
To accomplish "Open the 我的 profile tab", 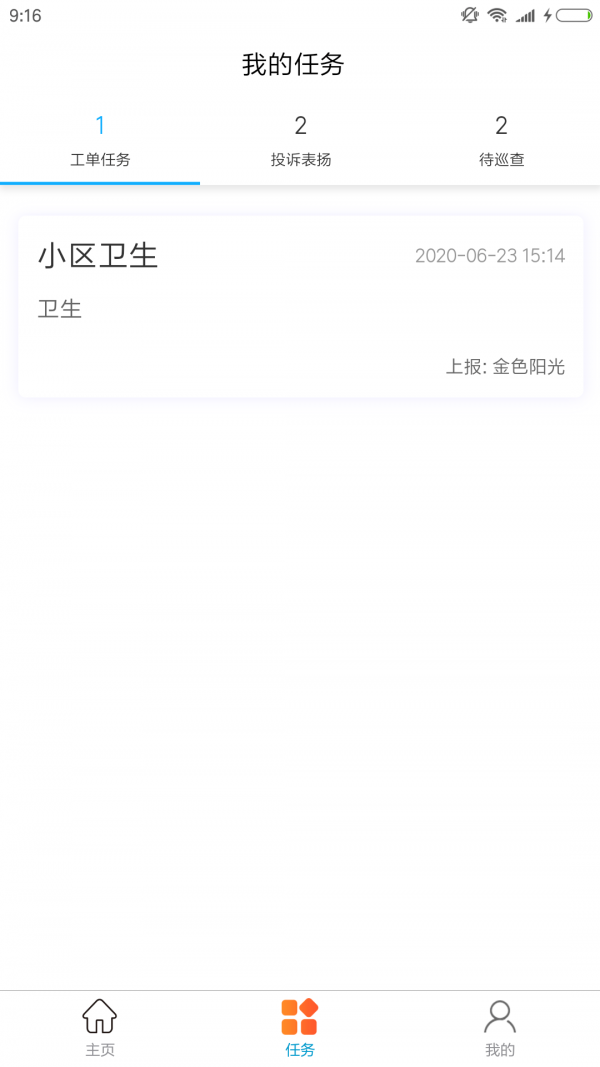I will click(500, 1028).
